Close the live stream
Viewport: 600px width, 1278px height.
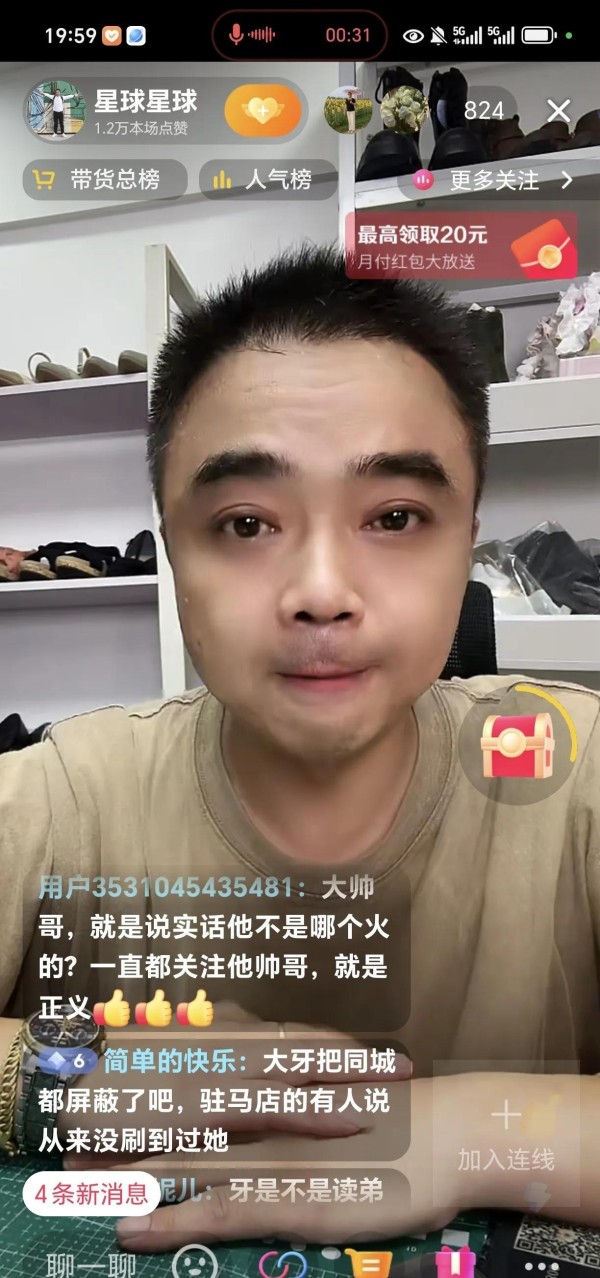click(x=558, y=110)
